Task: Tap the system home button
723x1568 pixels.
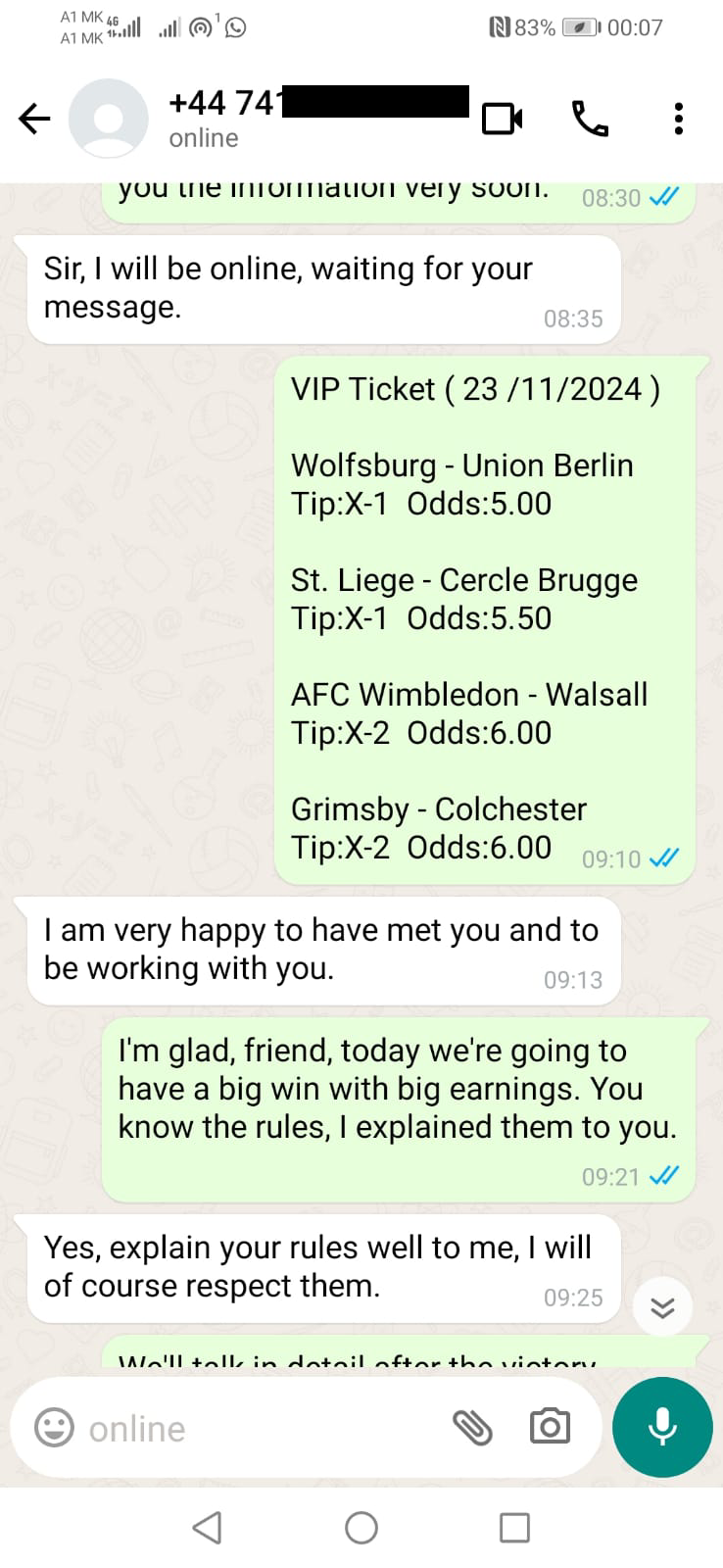Action: click(361, 1527)
